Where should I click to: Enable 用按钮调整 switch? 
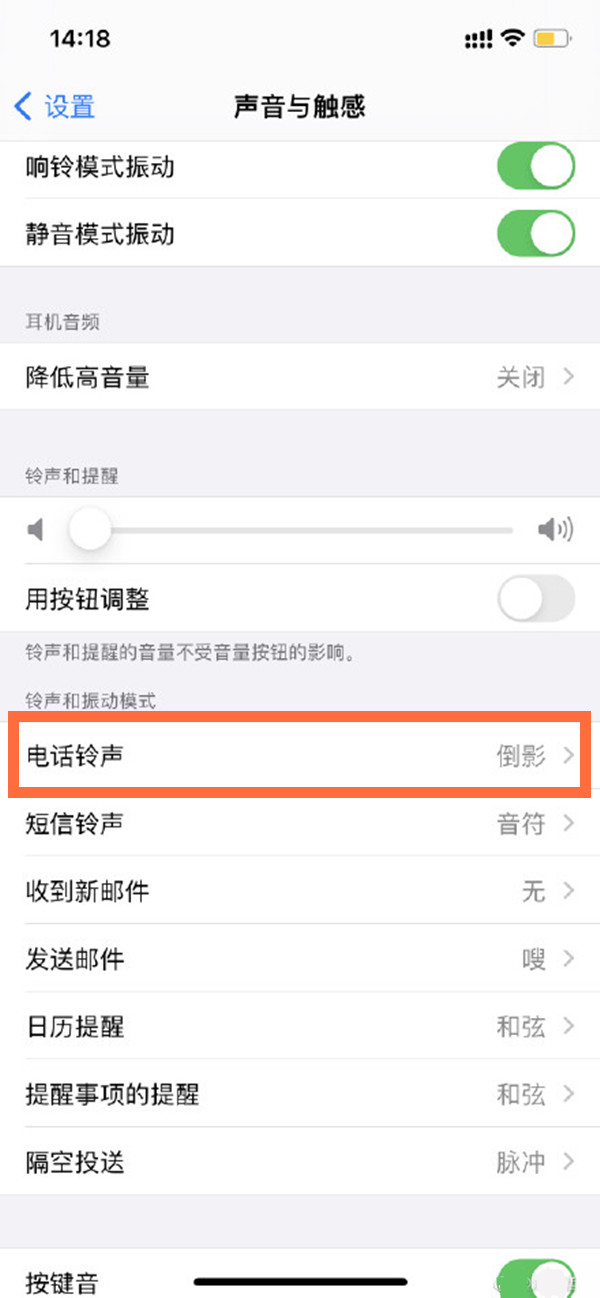[535, 599]
